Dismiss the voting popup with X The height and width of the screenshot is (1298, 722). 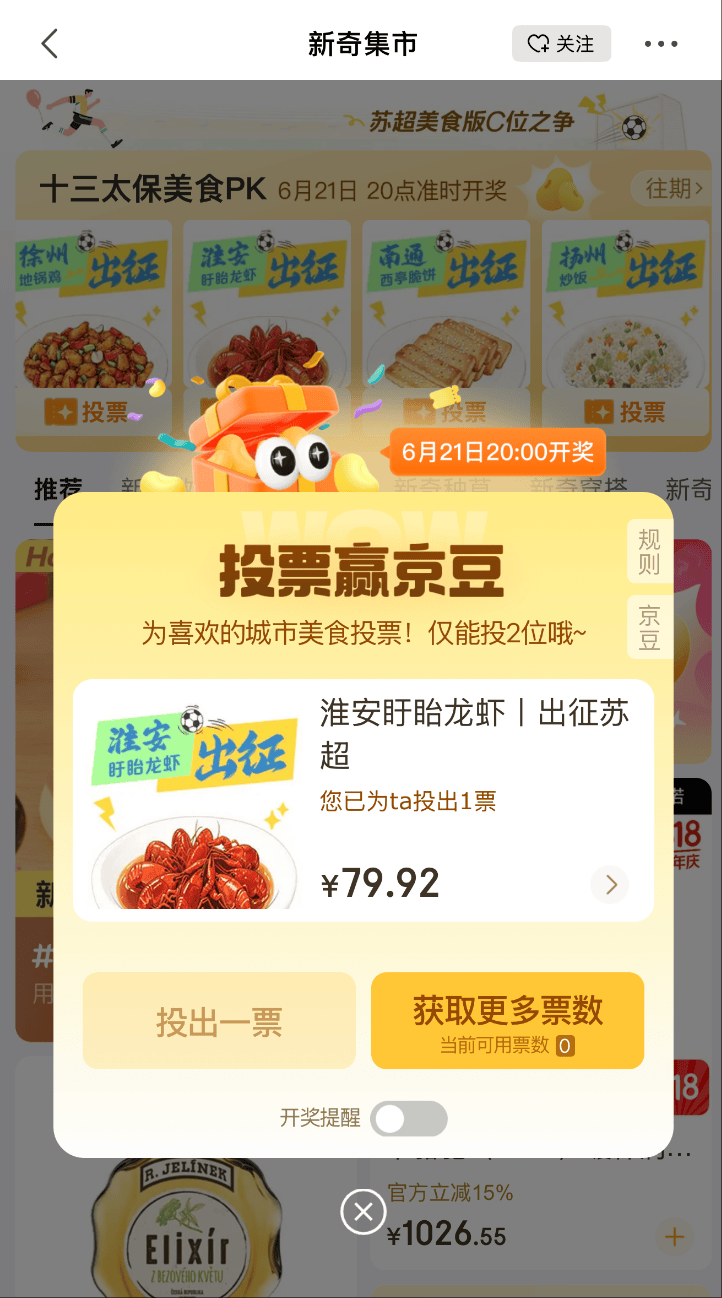(363, 1212)
